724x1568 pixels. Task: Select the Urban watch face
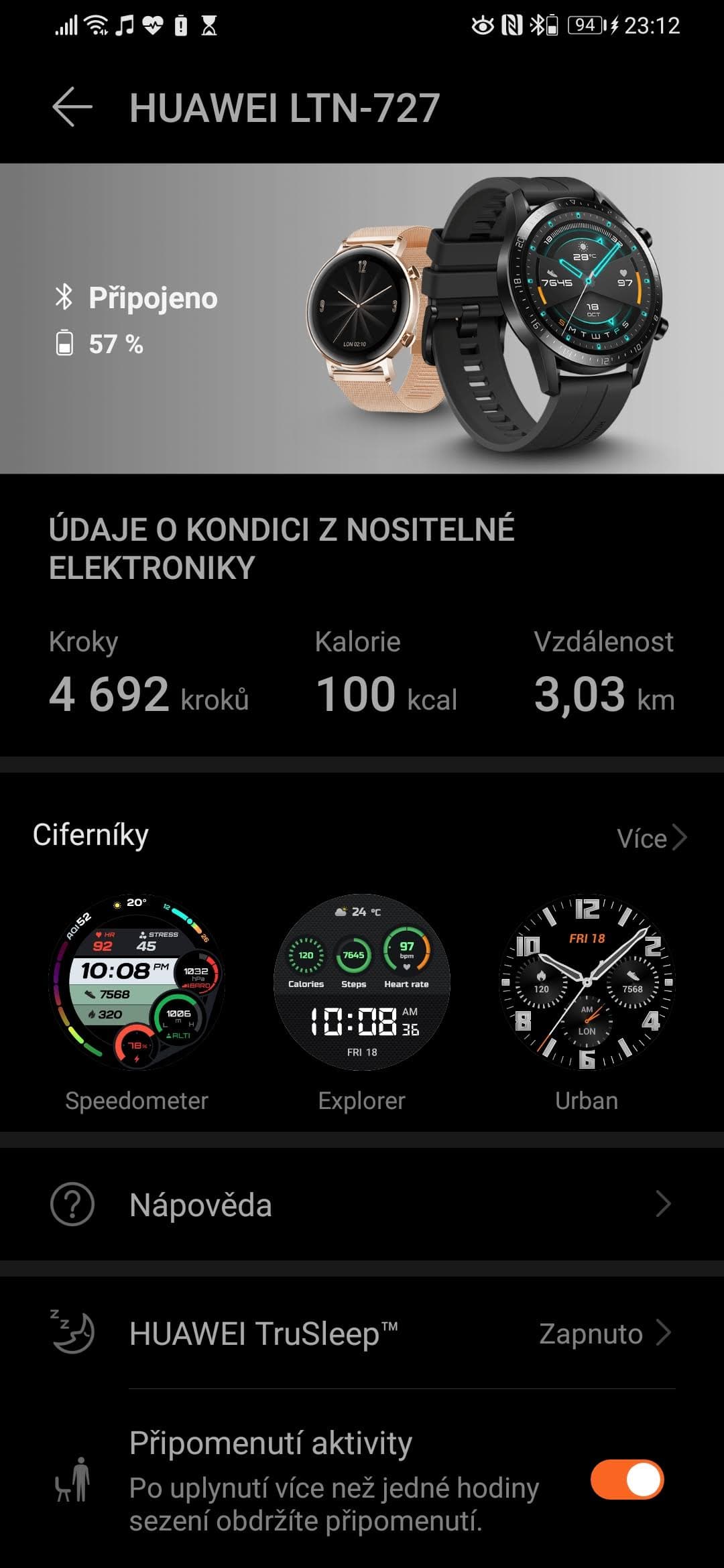[x=587, y=982]
